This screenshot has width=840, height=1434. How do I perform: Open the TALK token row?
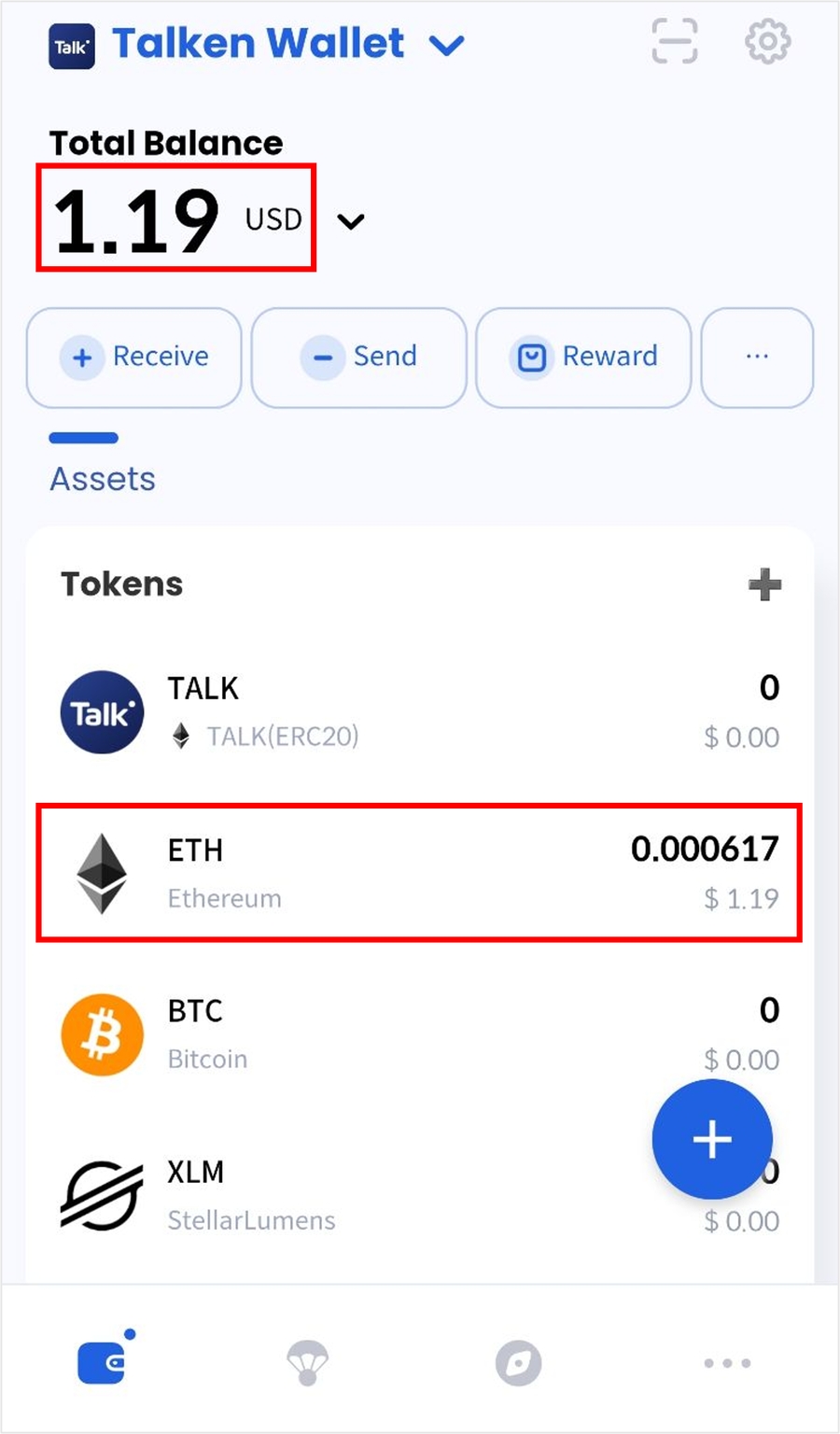tap(420, 712)
